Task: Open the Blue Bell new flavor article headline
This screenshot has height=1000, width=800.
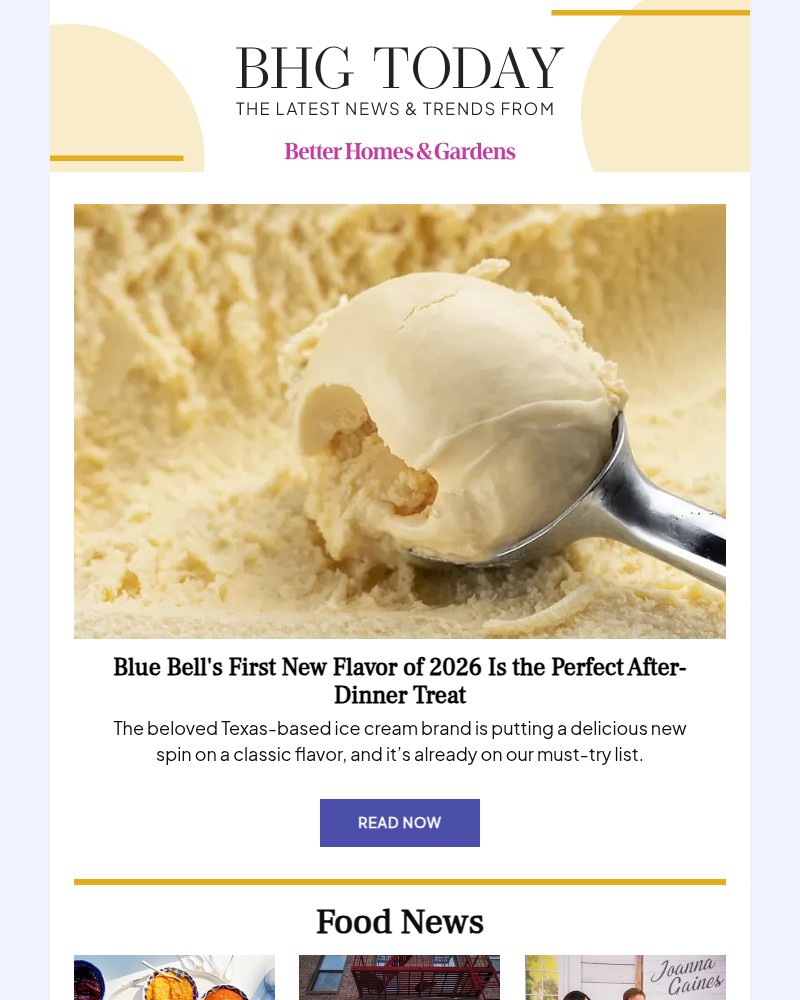Action: coord(400,681)
